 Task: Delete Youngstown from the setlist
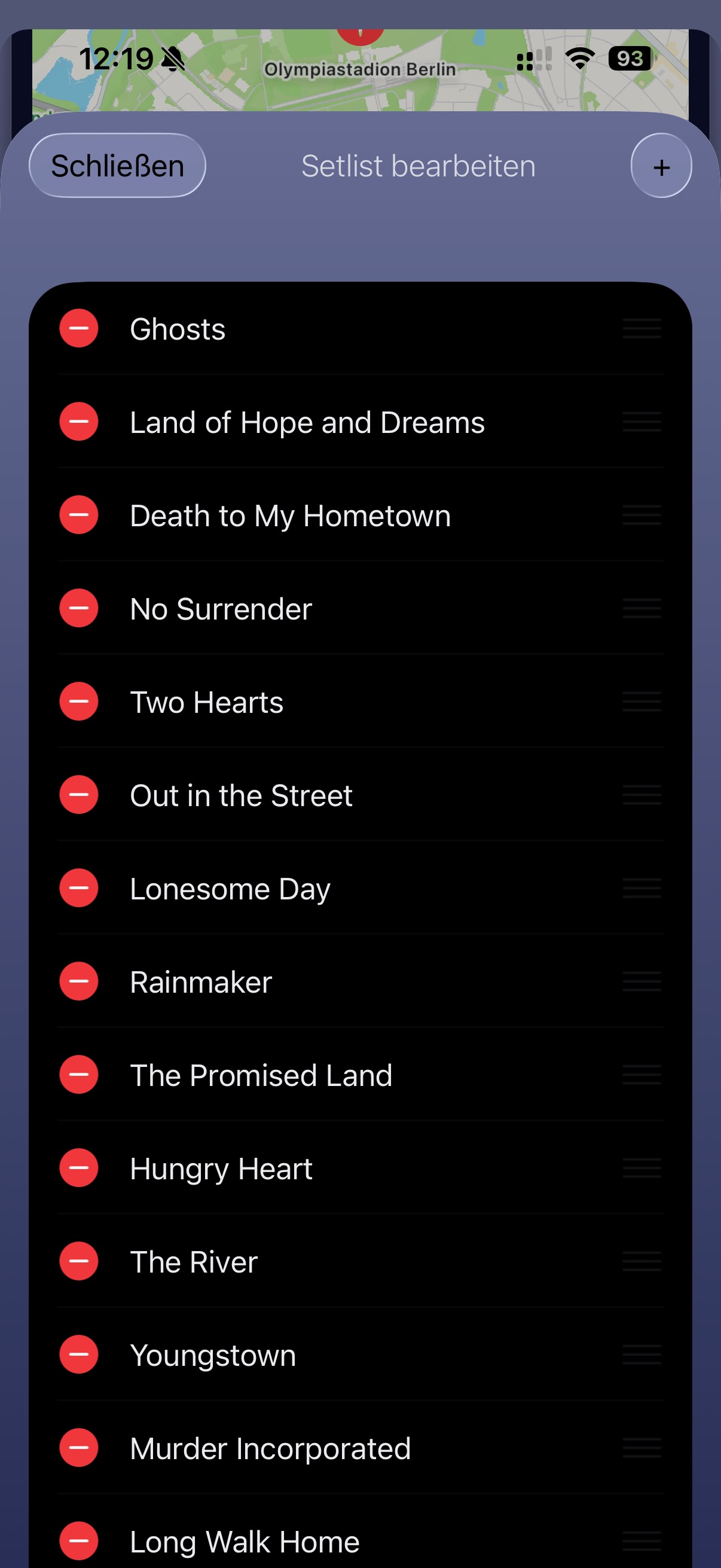click(78, 1355)
